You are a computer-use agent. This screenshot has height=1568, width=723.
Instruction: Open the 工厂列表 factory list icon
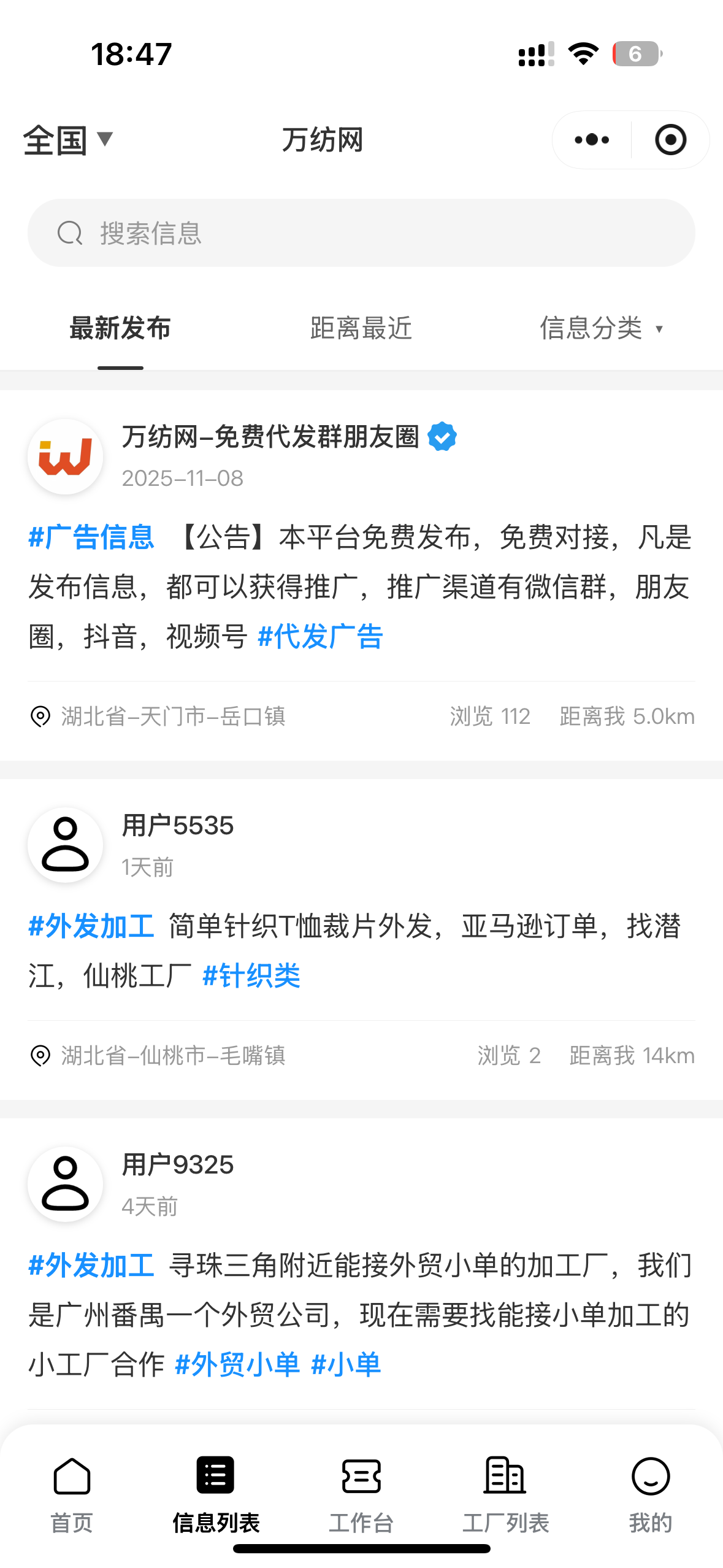click(505, 1478)
